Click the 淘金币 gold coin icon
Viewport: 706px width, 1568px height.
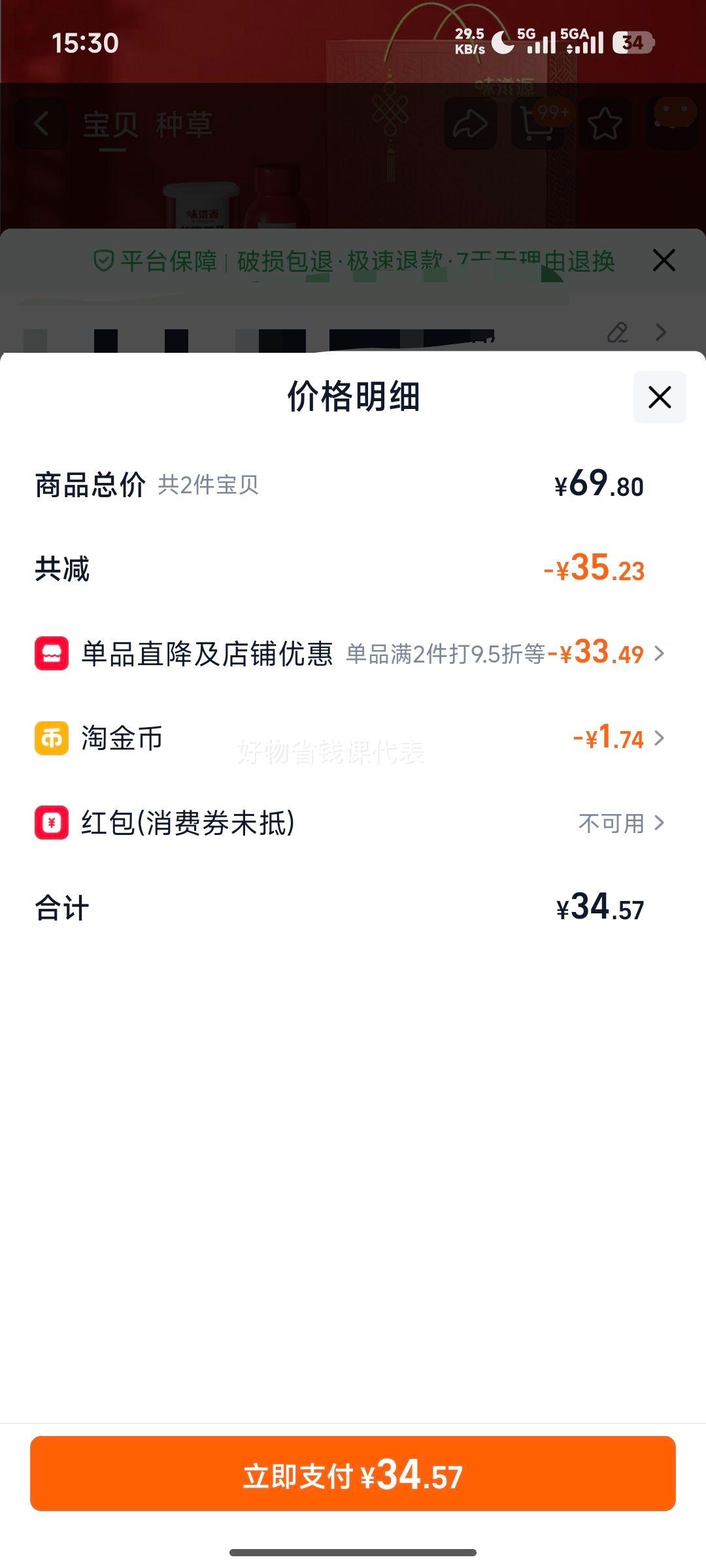click(52, 740)
